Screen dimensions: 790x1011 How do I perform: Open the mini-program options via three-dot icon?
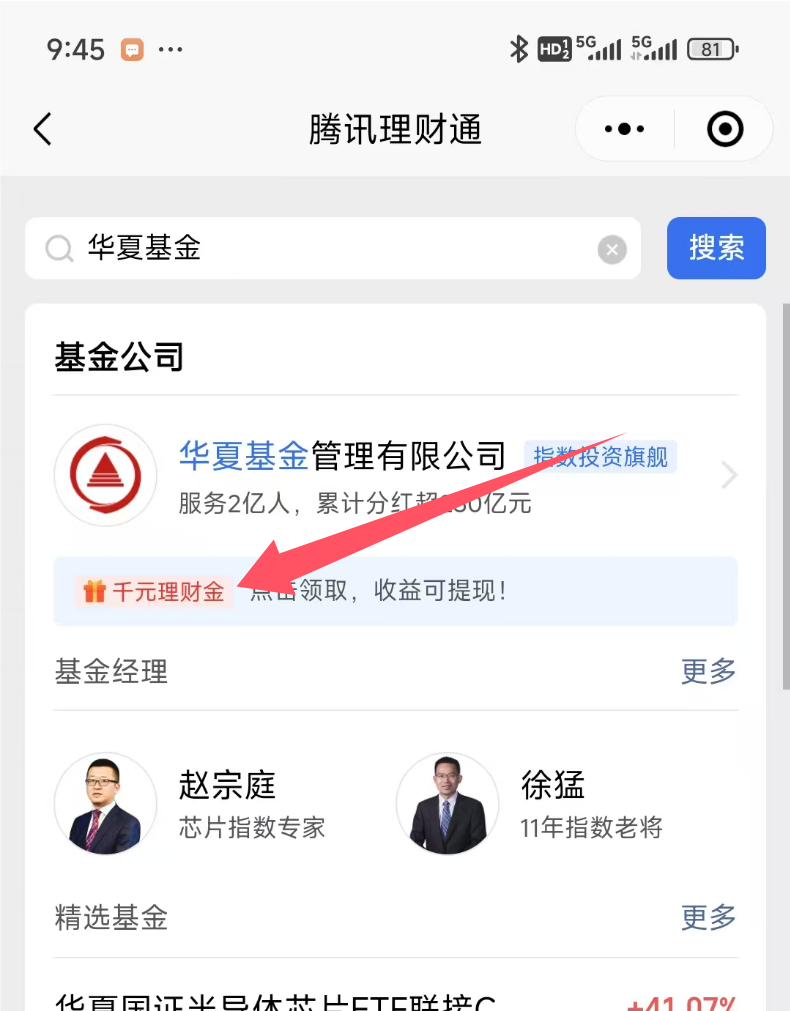(x=623, y=129)
